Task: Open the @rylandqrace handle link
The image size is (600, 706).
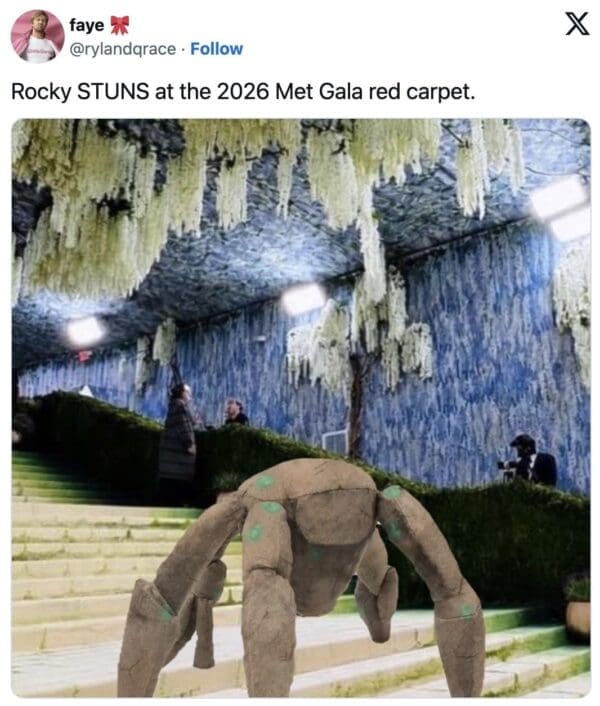Action: pos(122,49)
